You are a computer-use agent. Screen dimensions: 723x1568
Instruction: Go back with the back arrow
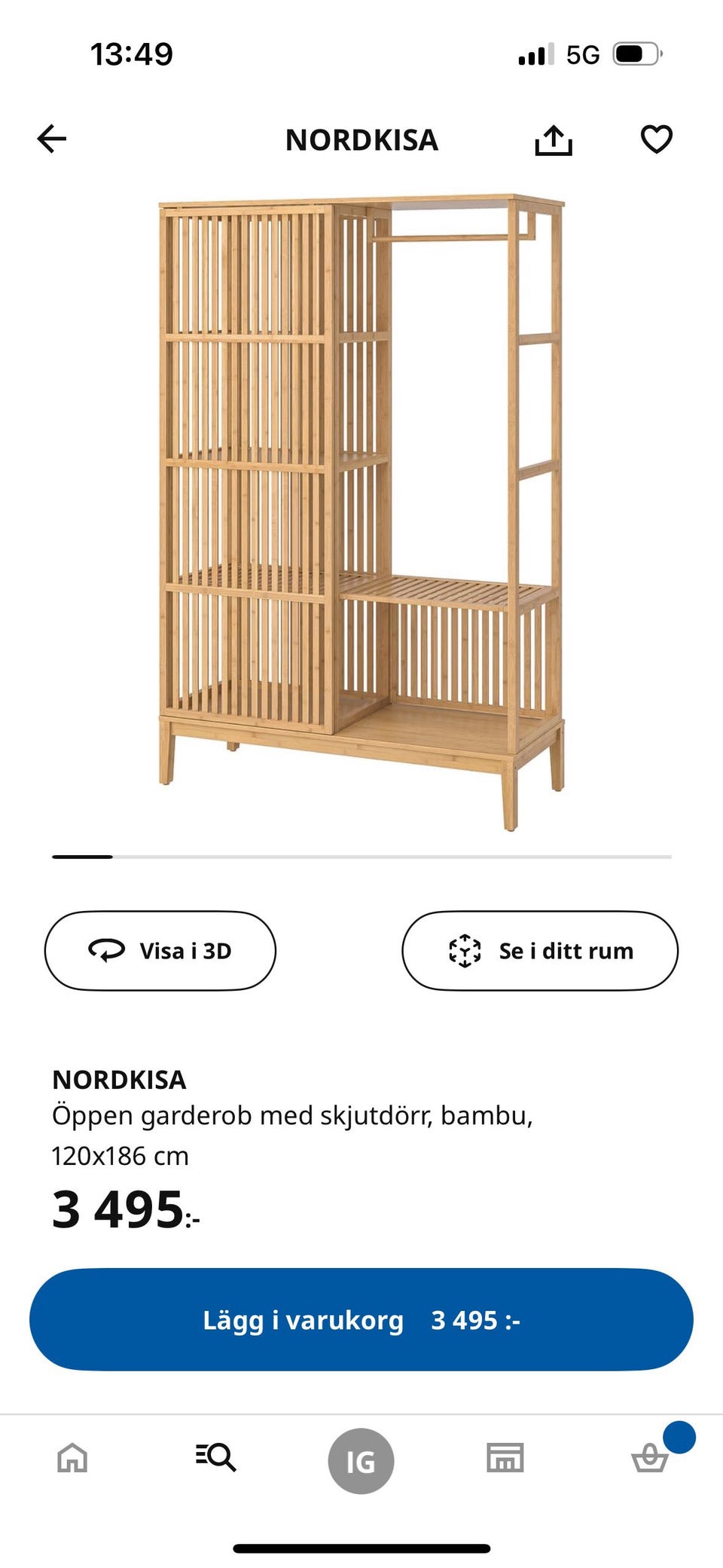51,139
